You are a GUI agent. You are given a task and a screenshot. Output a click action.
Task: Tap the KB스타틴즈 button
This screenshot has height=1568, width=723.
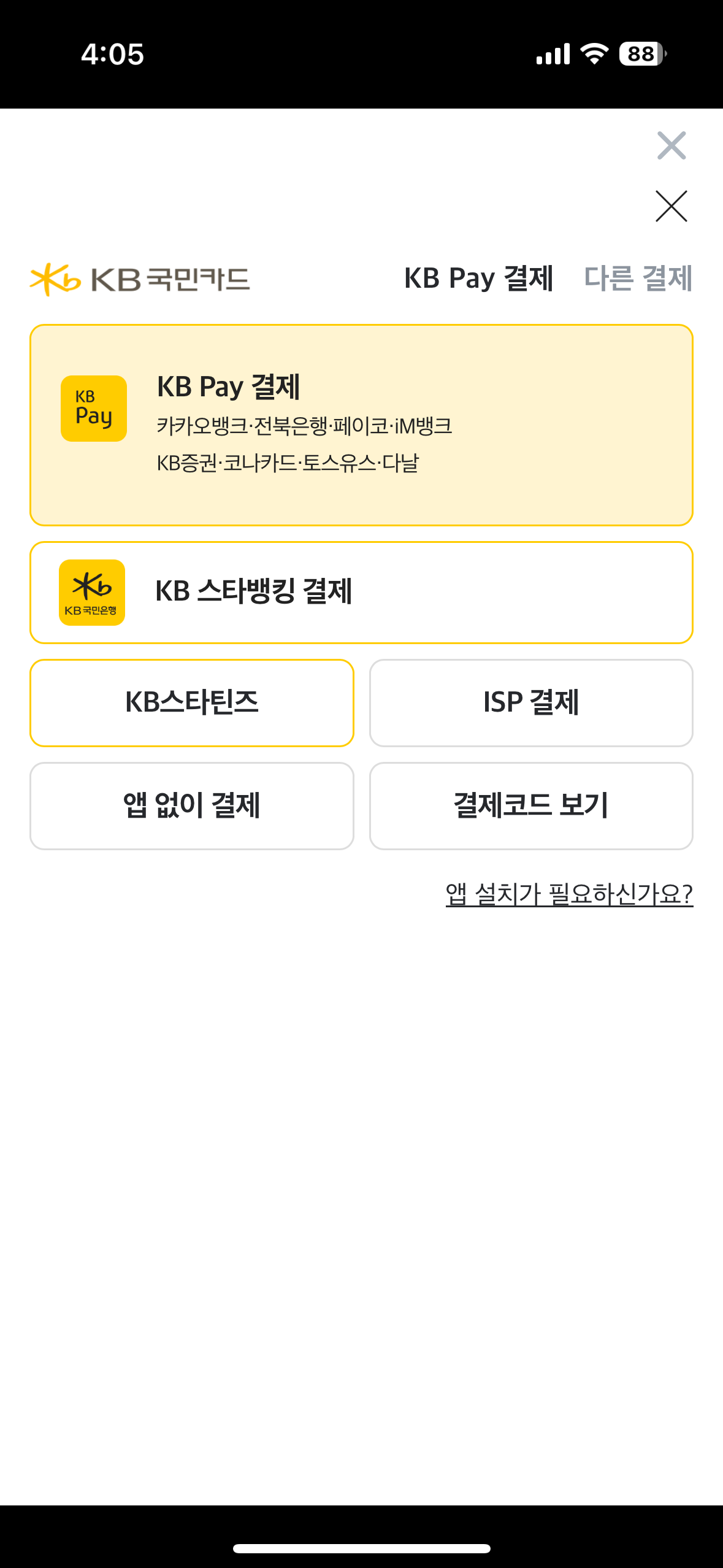(x=192, y=702)
